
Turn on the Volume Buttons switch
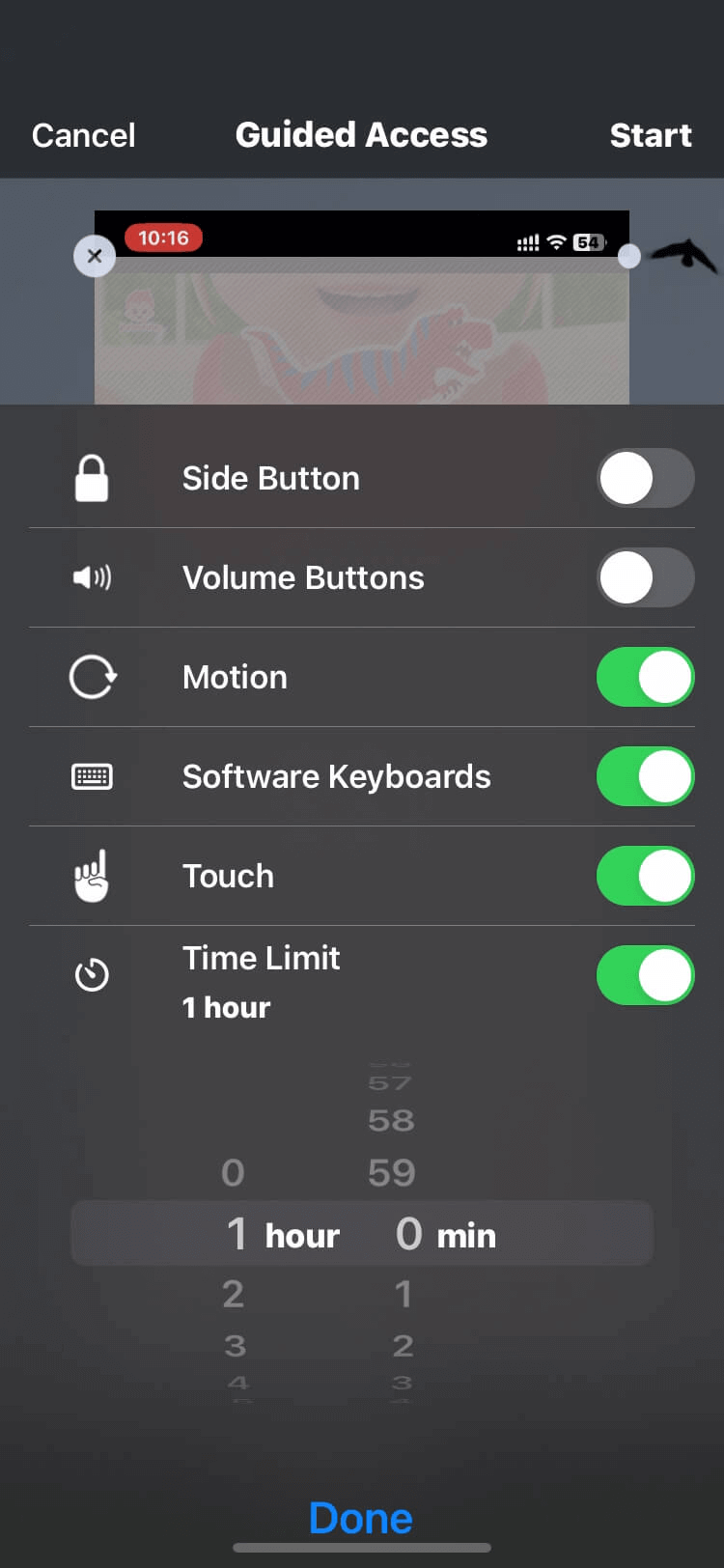[x=645, y=576]
